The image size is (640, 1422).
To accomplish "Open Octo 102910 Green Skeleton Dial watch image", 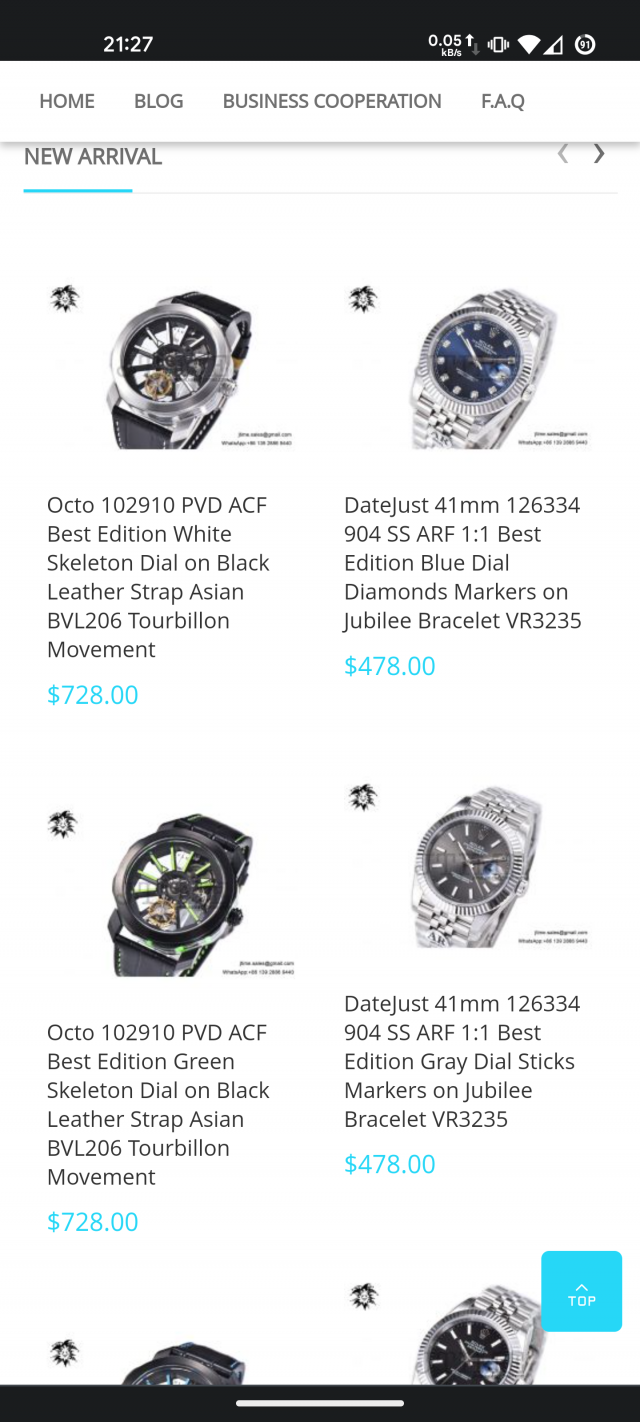I will tap(172, 893).
